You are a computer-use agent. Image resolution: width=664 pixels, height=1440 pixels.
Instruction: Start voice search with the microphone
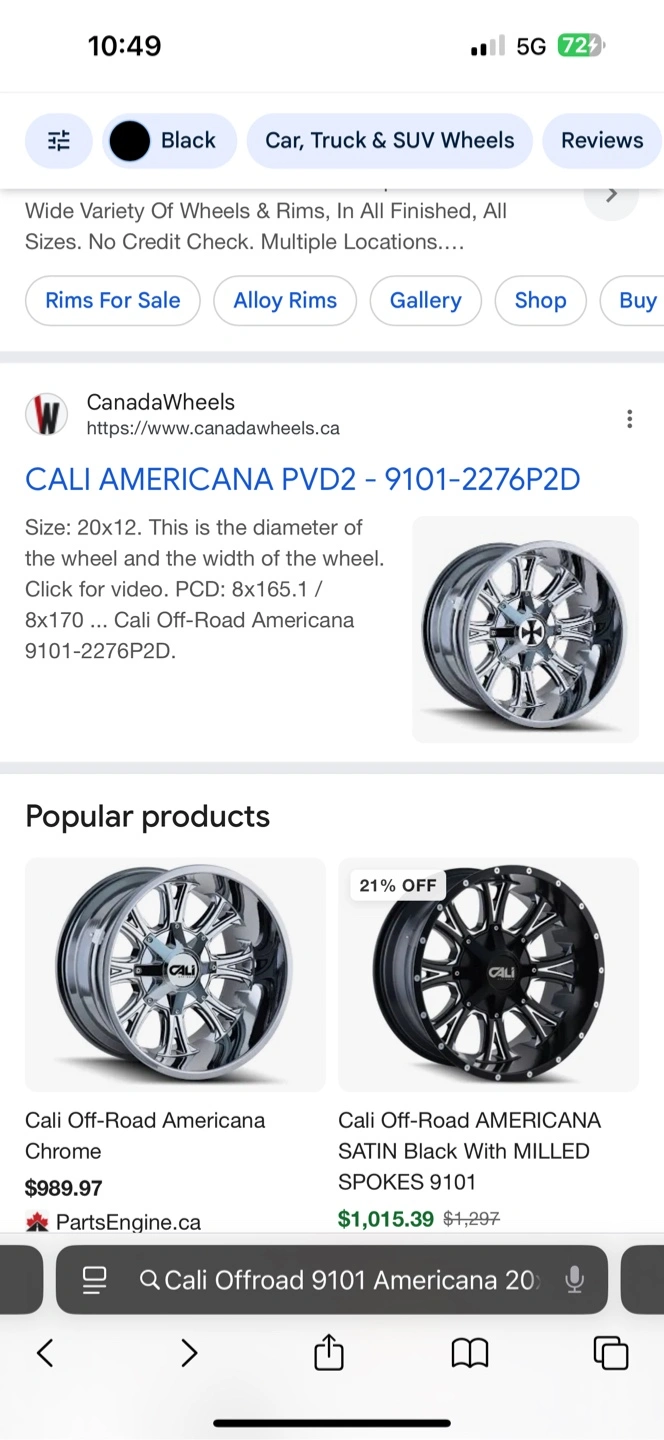tap(574, 1280)
